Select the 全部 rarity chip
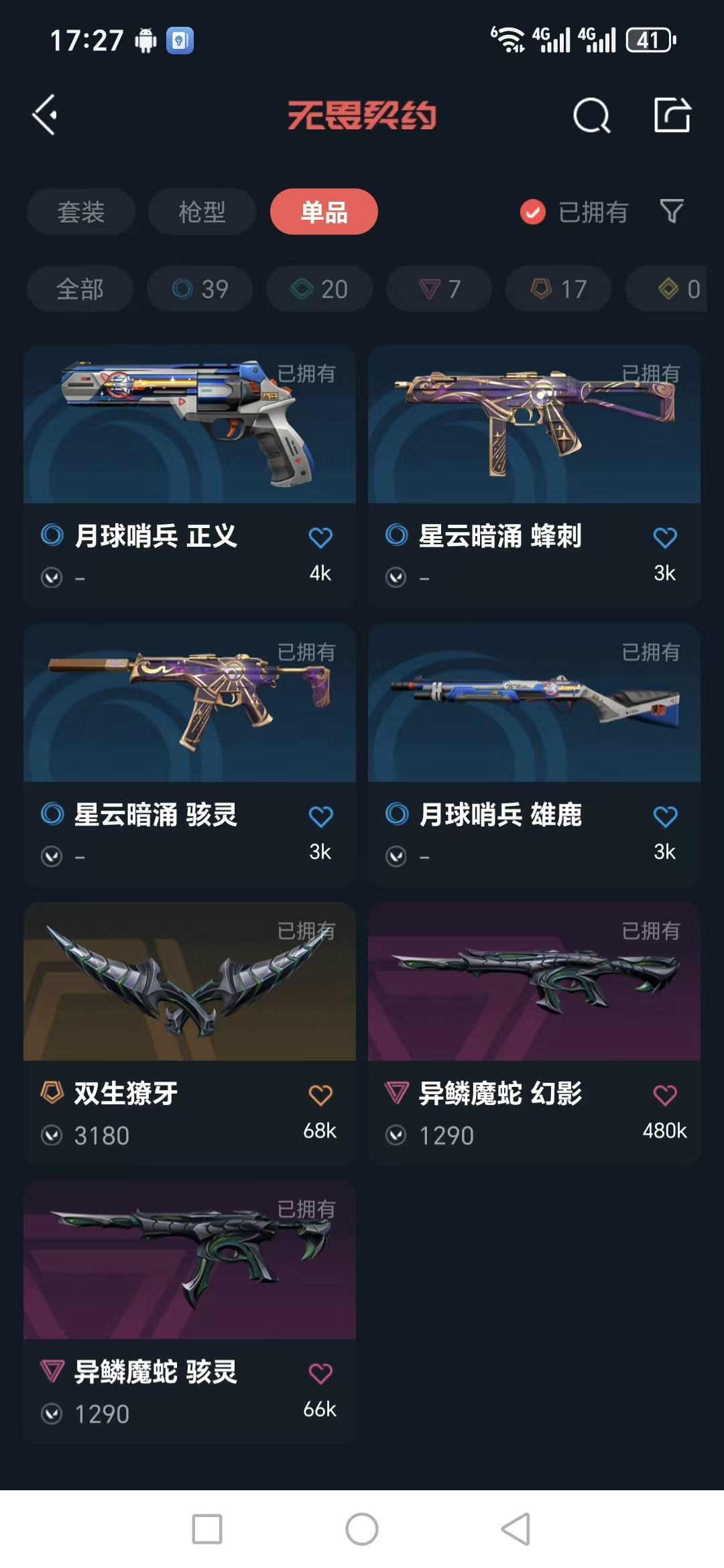The height and width of the screenshot is (1568, 724). [80, 289]
